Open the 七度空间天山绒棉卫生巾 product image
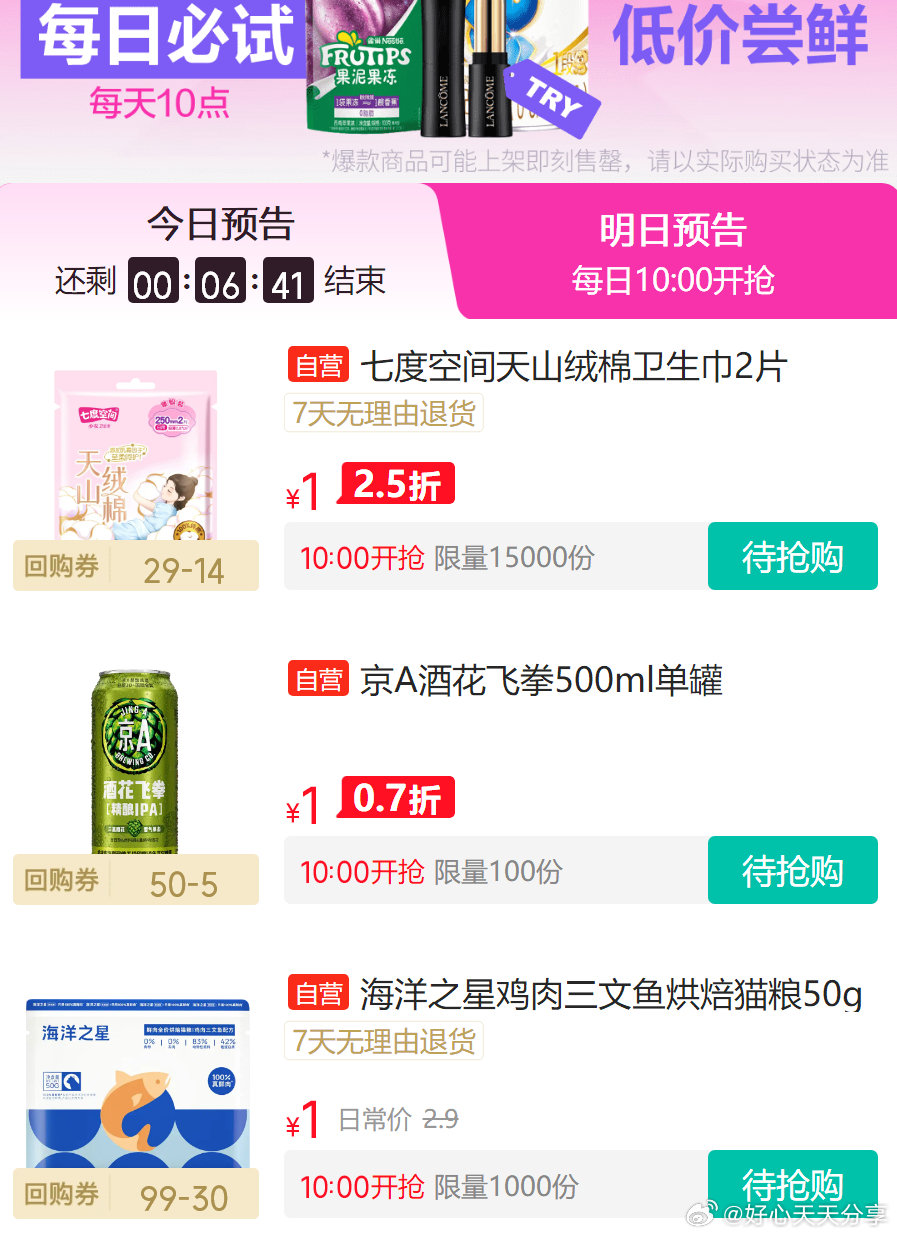 point(136,455)
